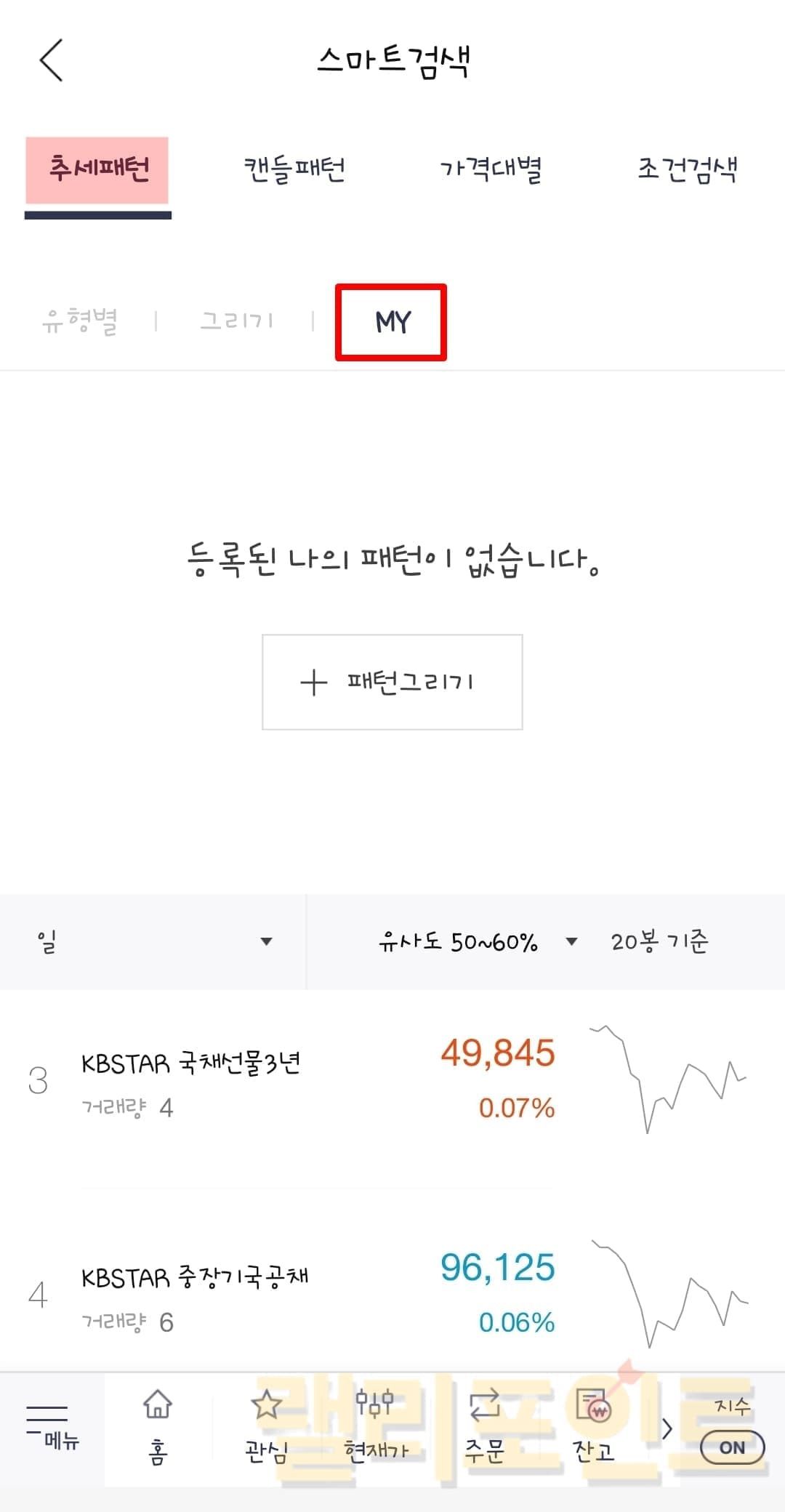Switch to the 캔들패턴 tab
The width and height of the screenshot is (785, 1512).
(x=294, y=170)
